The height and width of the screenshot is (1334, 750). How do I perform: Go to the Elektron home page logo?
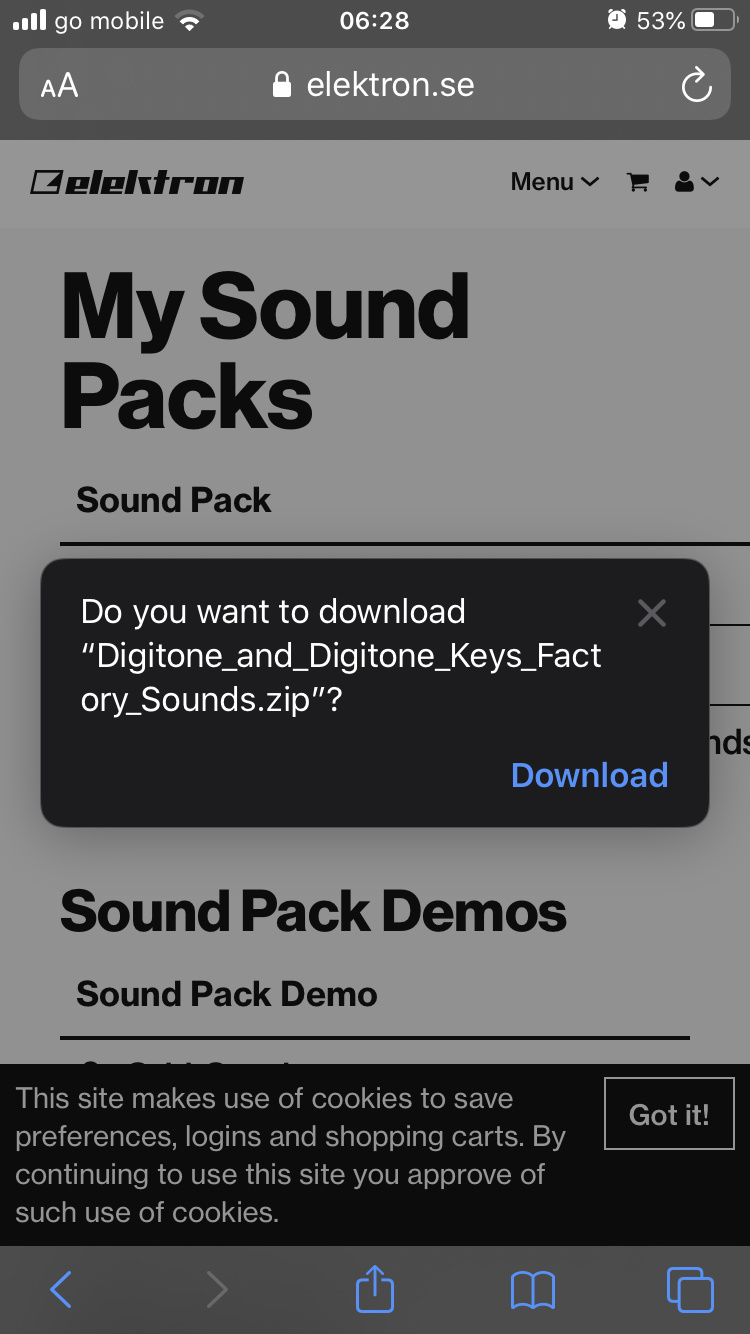pos(137,182)
